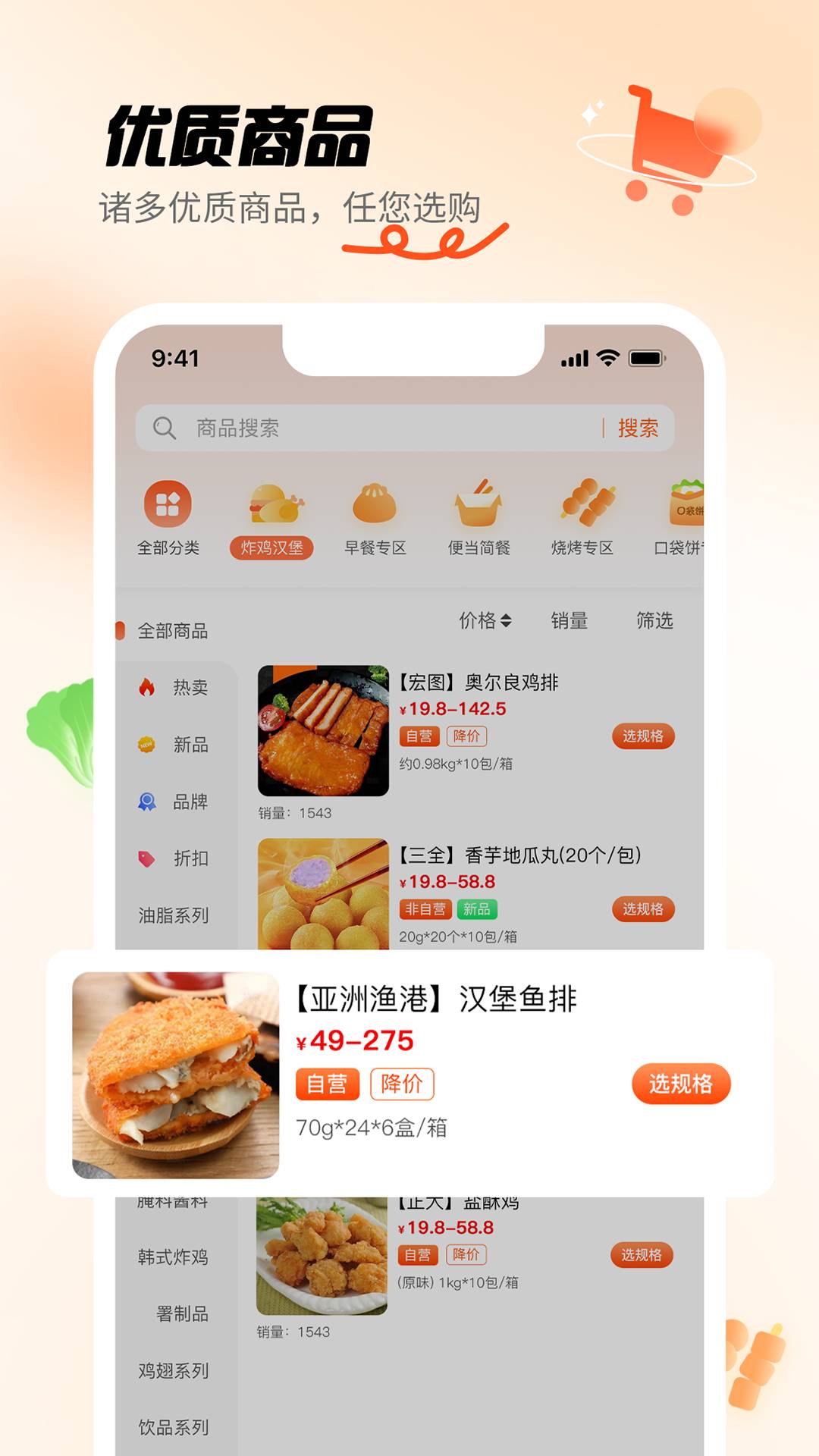
Task: Click the magnifier search icon
Action: coord(163,428)
